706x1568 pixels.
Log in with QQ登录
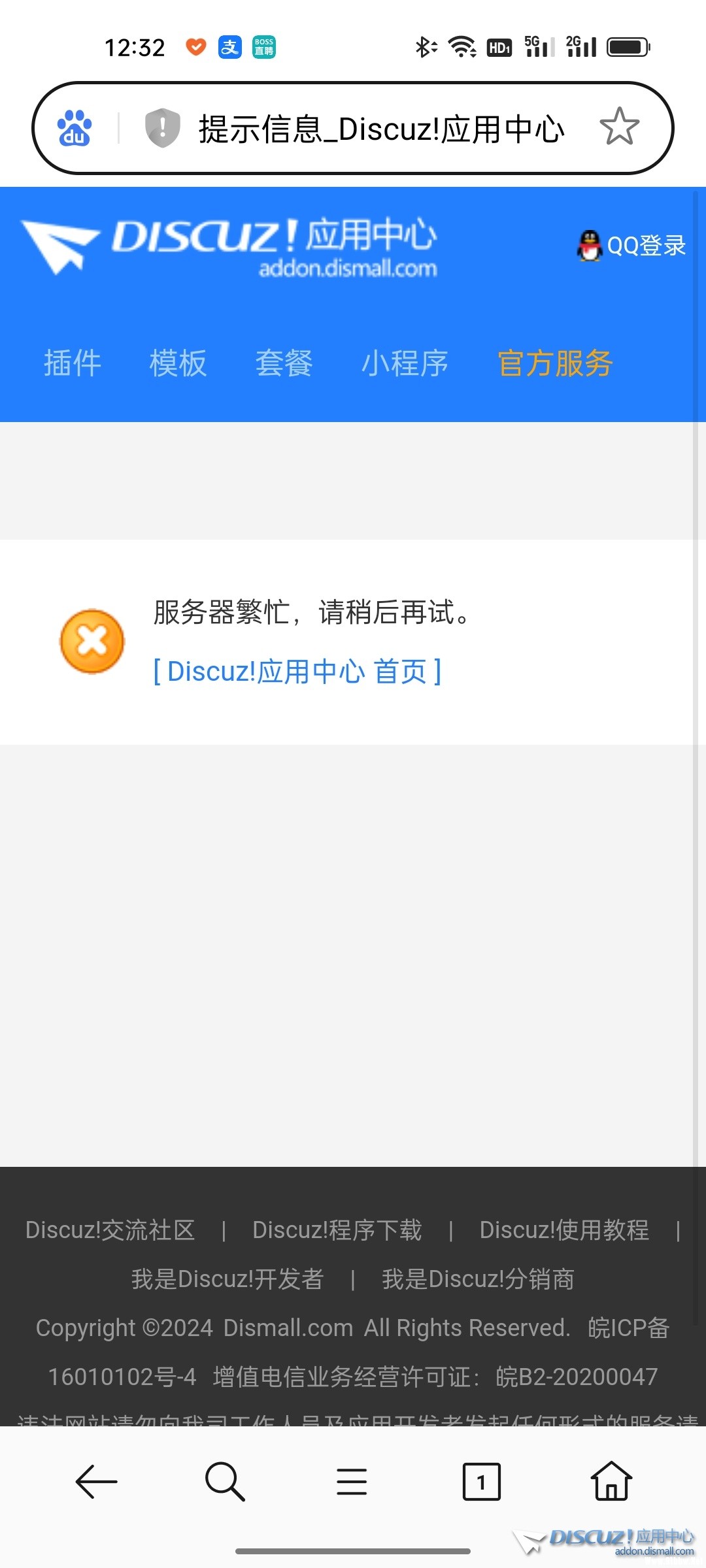click(631, 246)
